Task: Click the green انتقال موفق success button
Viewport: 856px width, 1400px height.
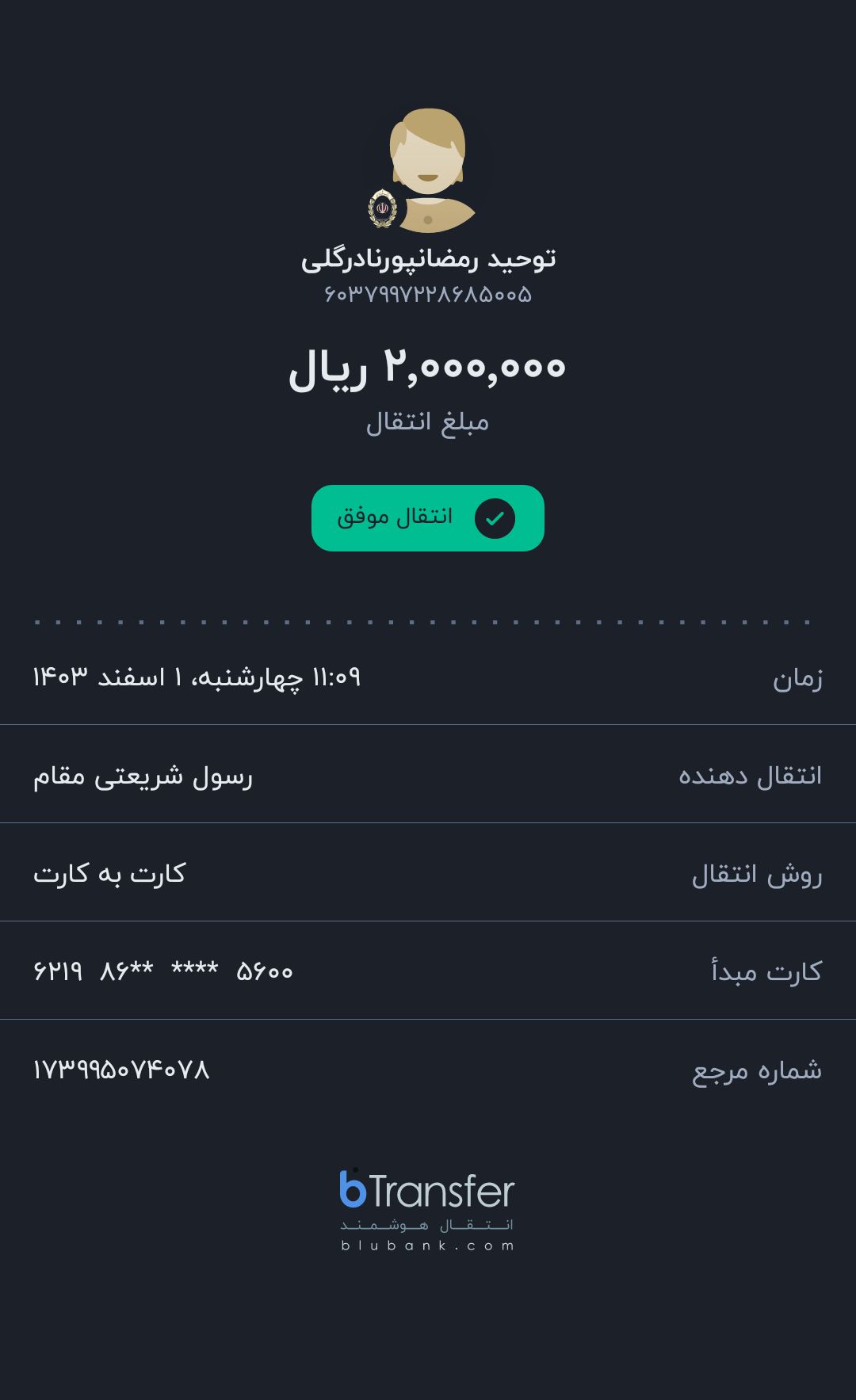Action: (x=428, y=517)
